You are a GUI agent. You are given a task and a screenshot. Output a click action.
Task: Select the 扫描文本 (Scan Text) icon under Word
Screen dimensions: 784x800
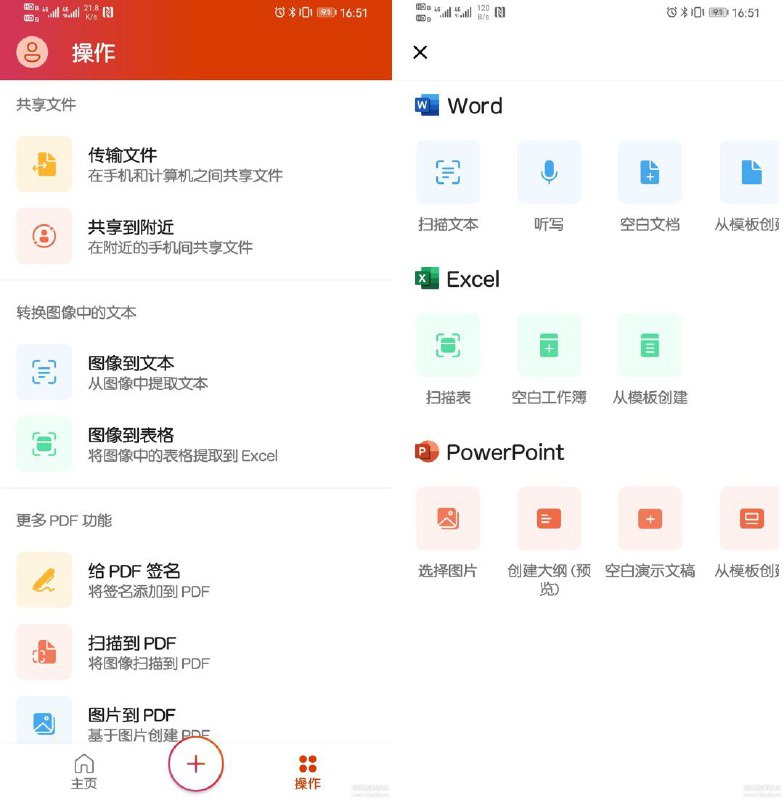tap(447, 171)
